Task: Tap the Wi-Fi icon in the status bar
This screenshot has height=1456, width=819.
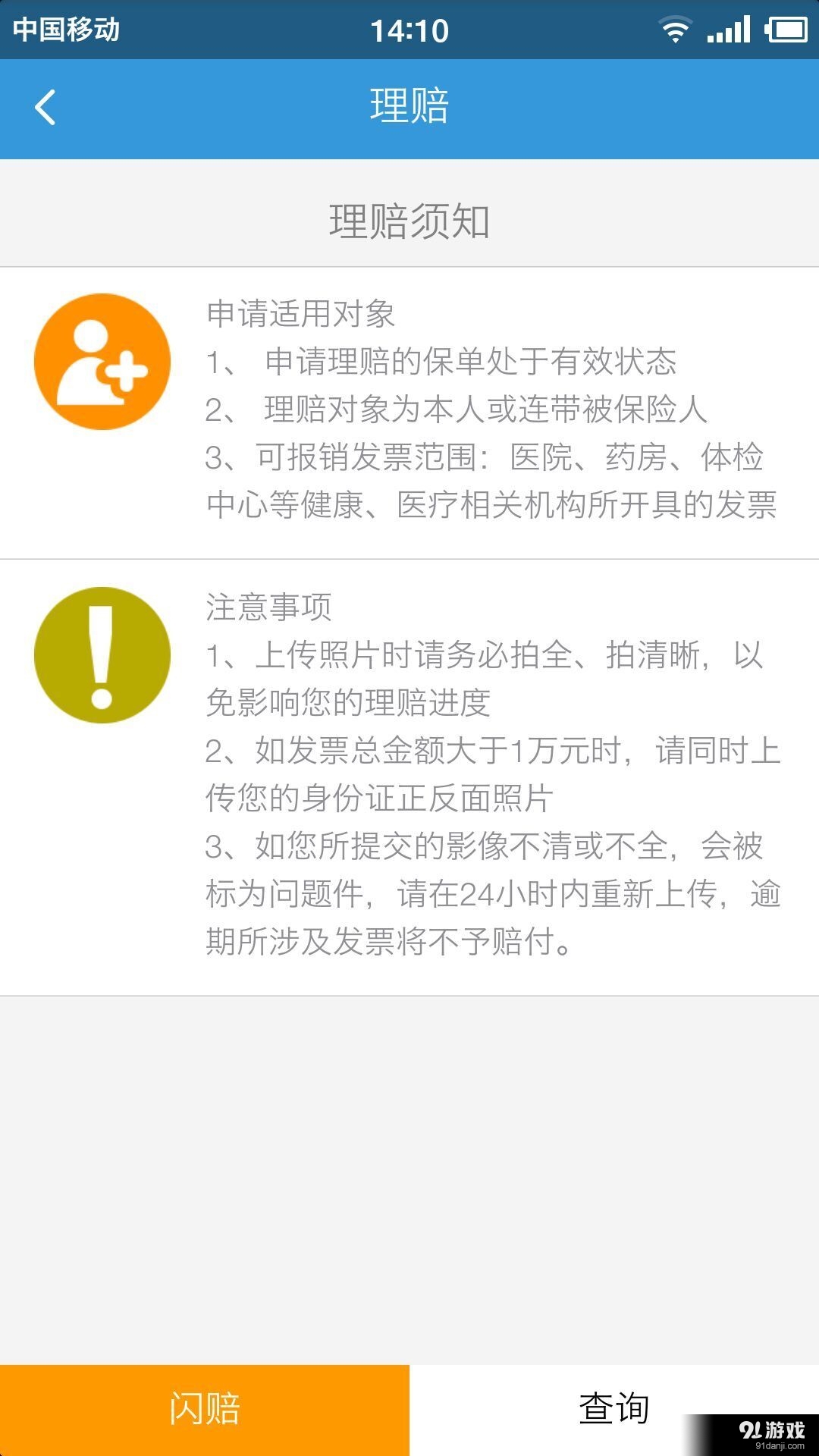Action: (x=676, y=30)
